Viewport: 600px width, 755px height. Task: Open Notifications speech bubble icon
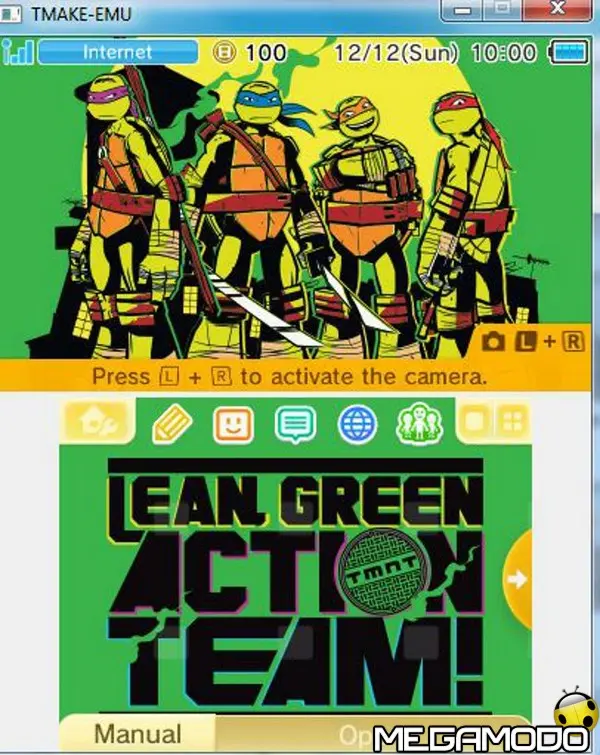294,426
